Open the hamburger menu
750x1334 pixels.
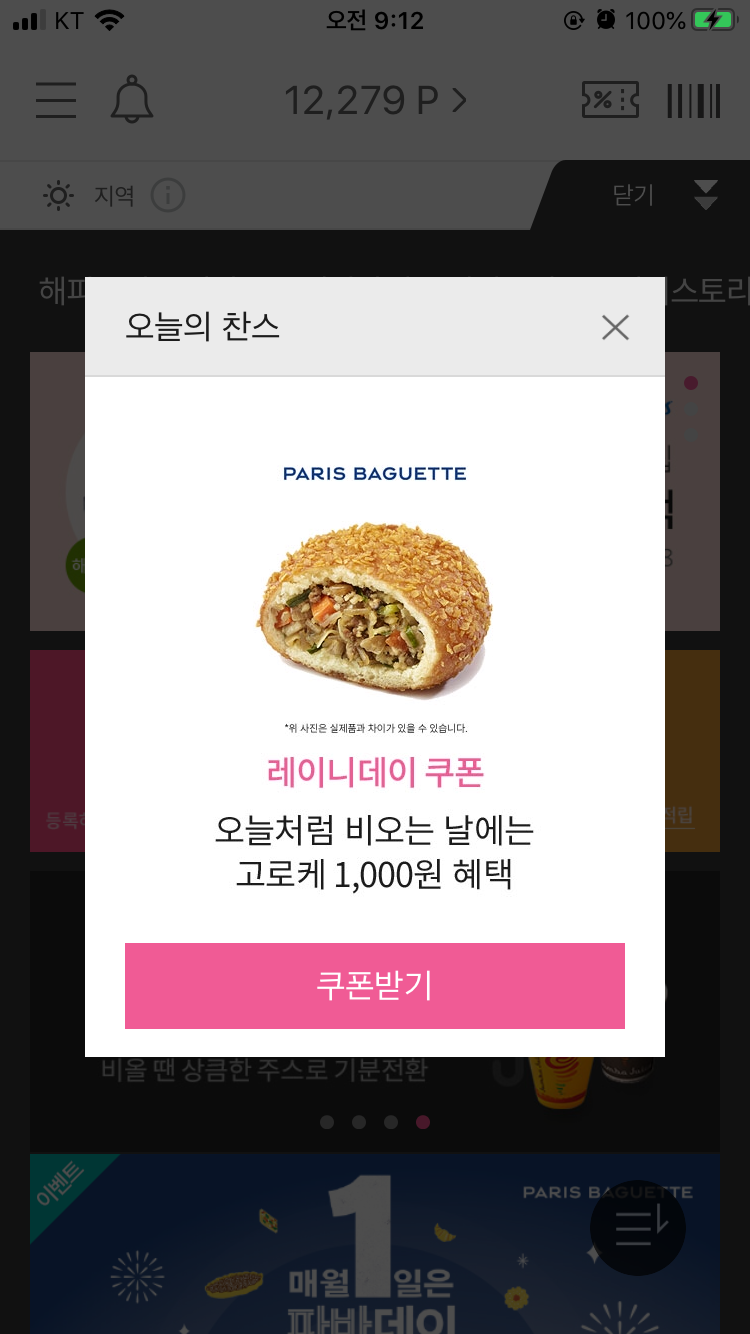tap(56, 100)
